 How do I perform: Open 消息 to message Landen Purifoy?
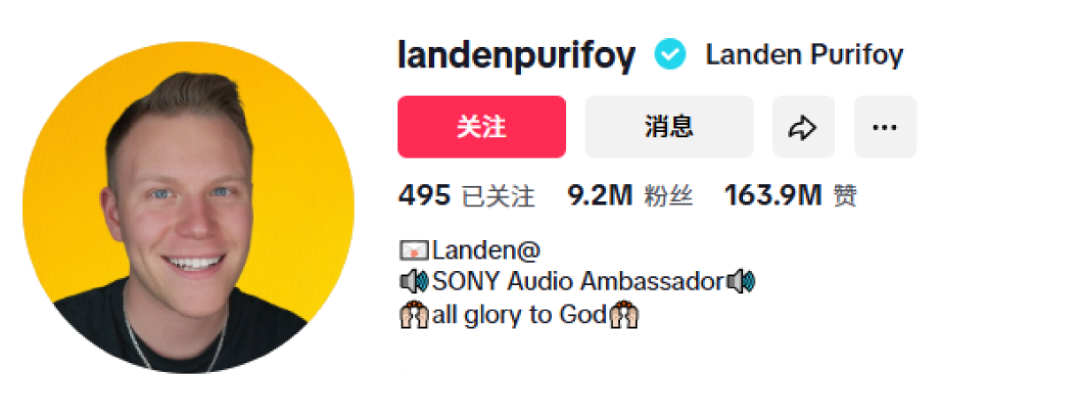tap(668, 127)
